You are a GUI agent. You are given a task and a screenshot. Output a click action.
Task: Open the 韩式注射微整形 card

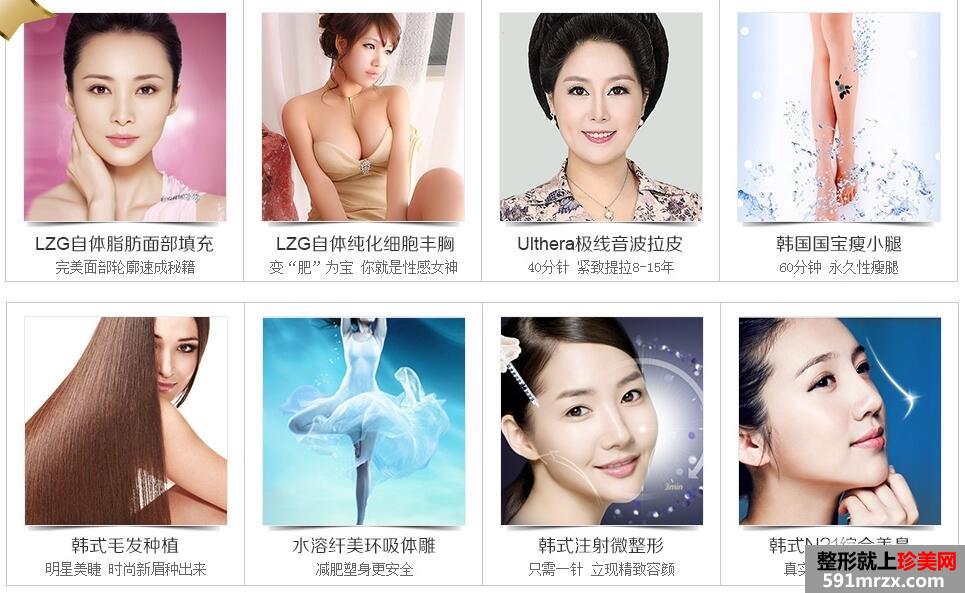click(x=601, y=421)
